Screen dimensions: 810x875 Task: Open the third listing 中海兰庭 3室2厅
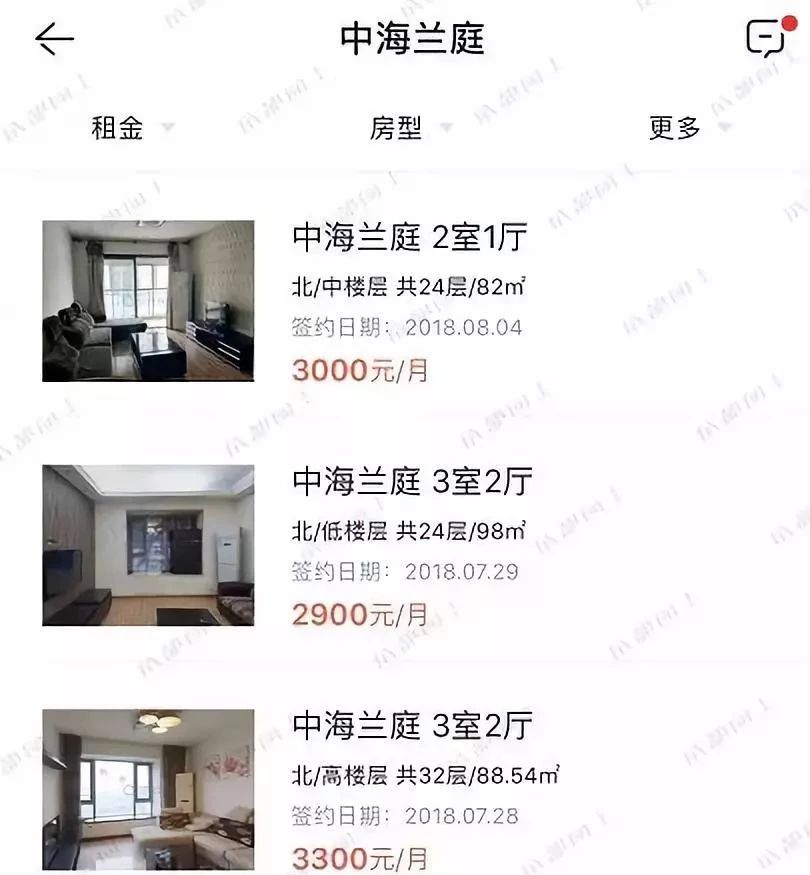tap(410, 727)
